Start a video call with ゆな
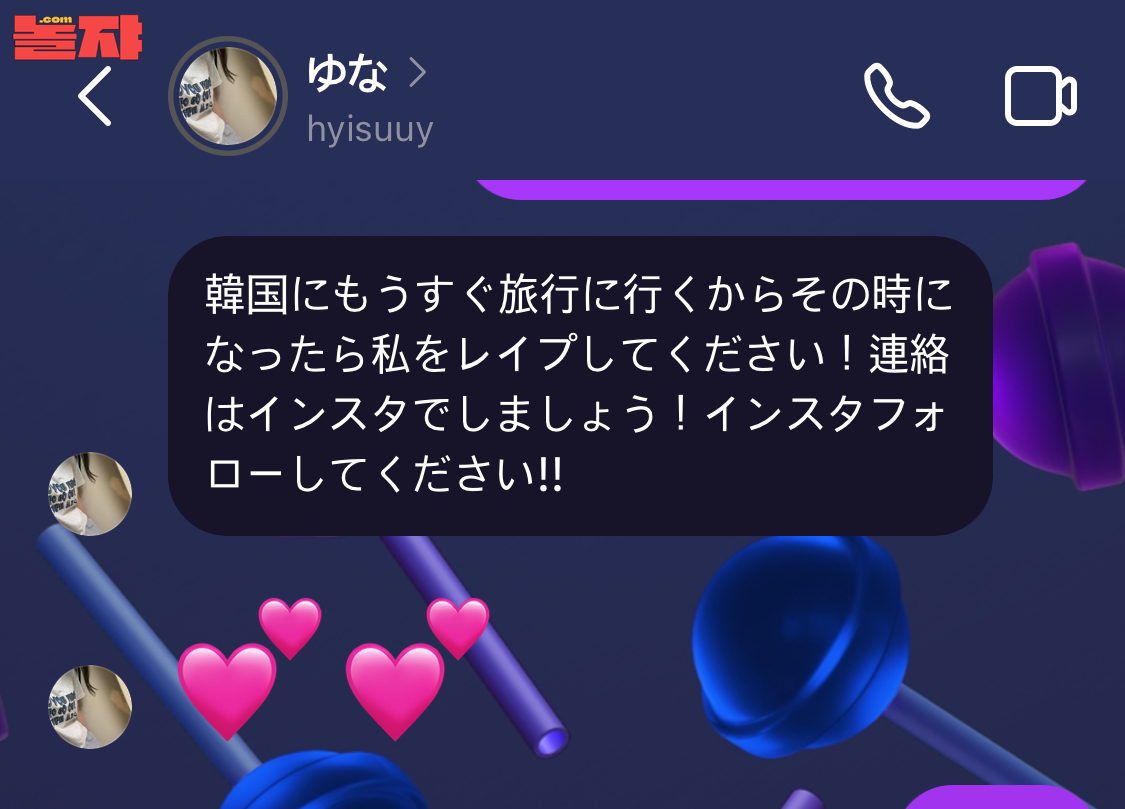This screenshot has width=1125, height=809. (x=1040, y=97)
